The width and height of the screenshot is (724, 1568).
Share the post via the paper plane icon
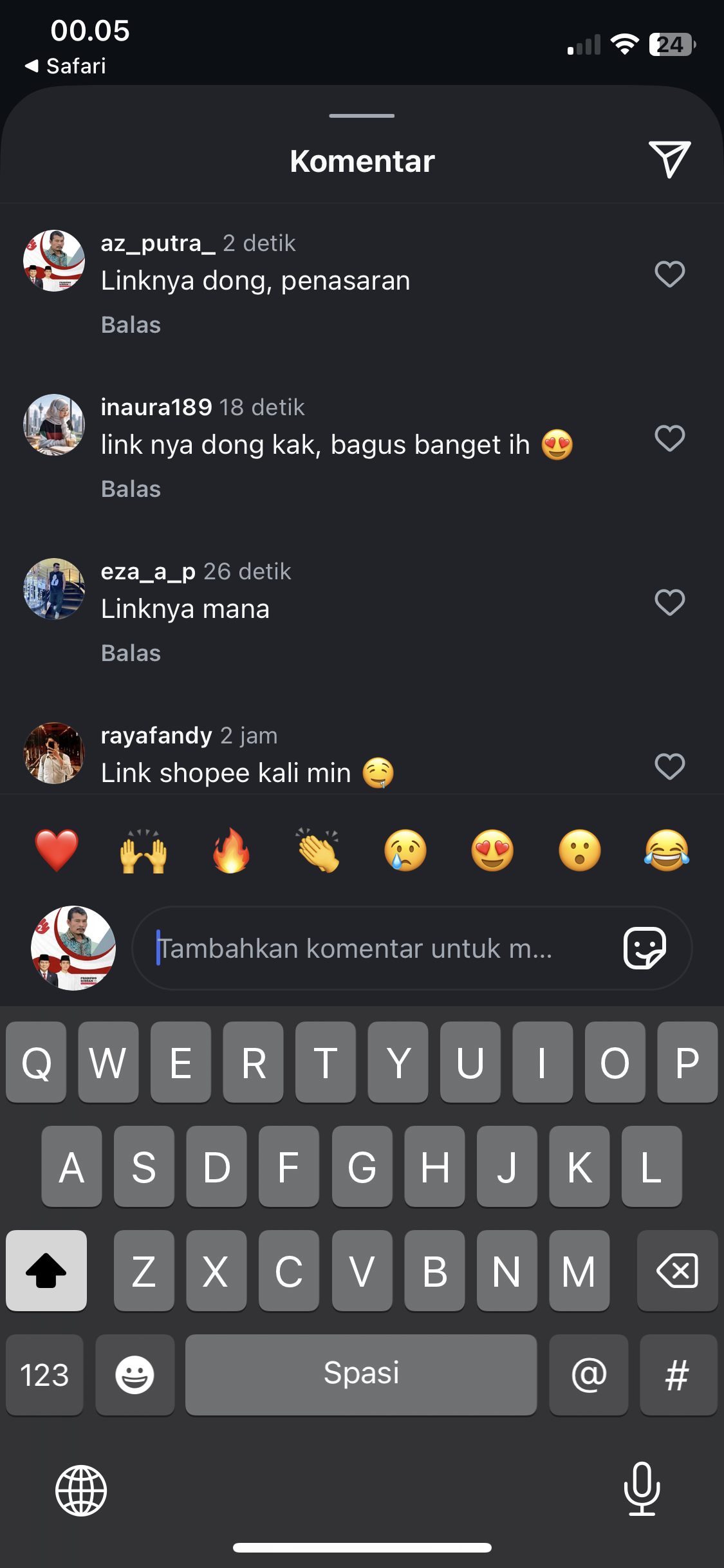(x=669, y=159)
